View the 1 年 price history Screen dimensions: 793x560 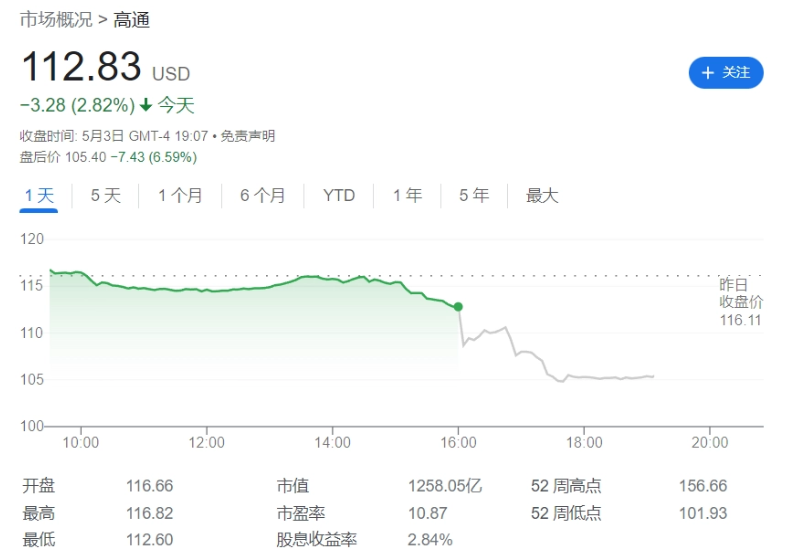tap(408, 196)
